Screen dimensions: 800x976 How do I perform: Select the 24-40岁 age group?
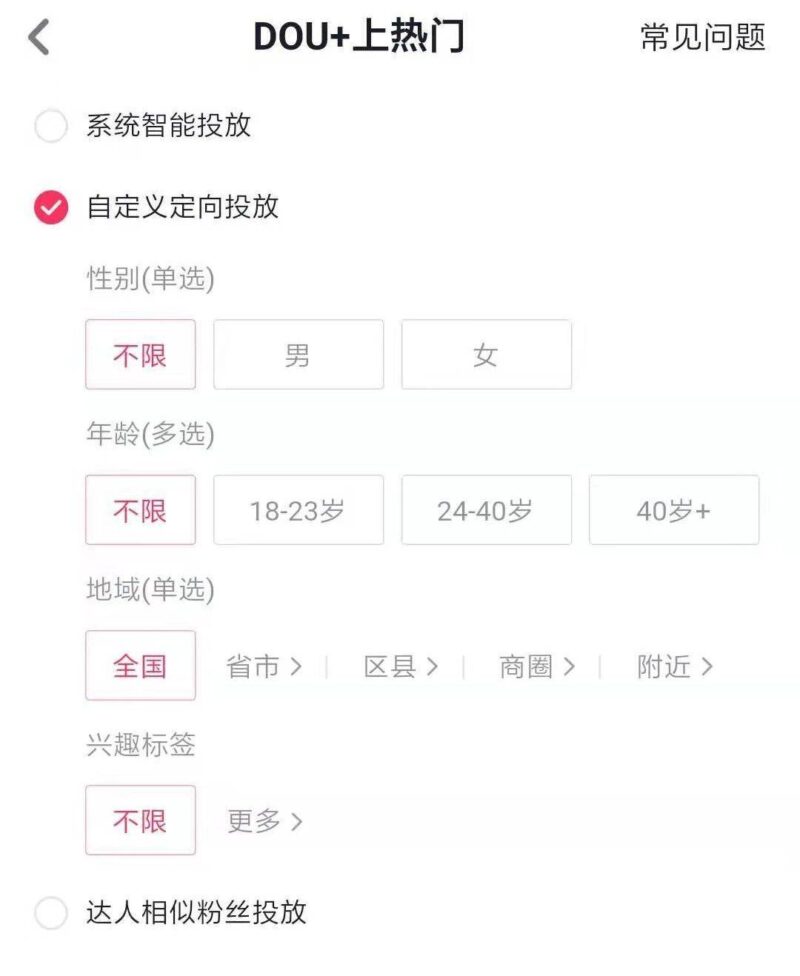click(x=486, y=510)
